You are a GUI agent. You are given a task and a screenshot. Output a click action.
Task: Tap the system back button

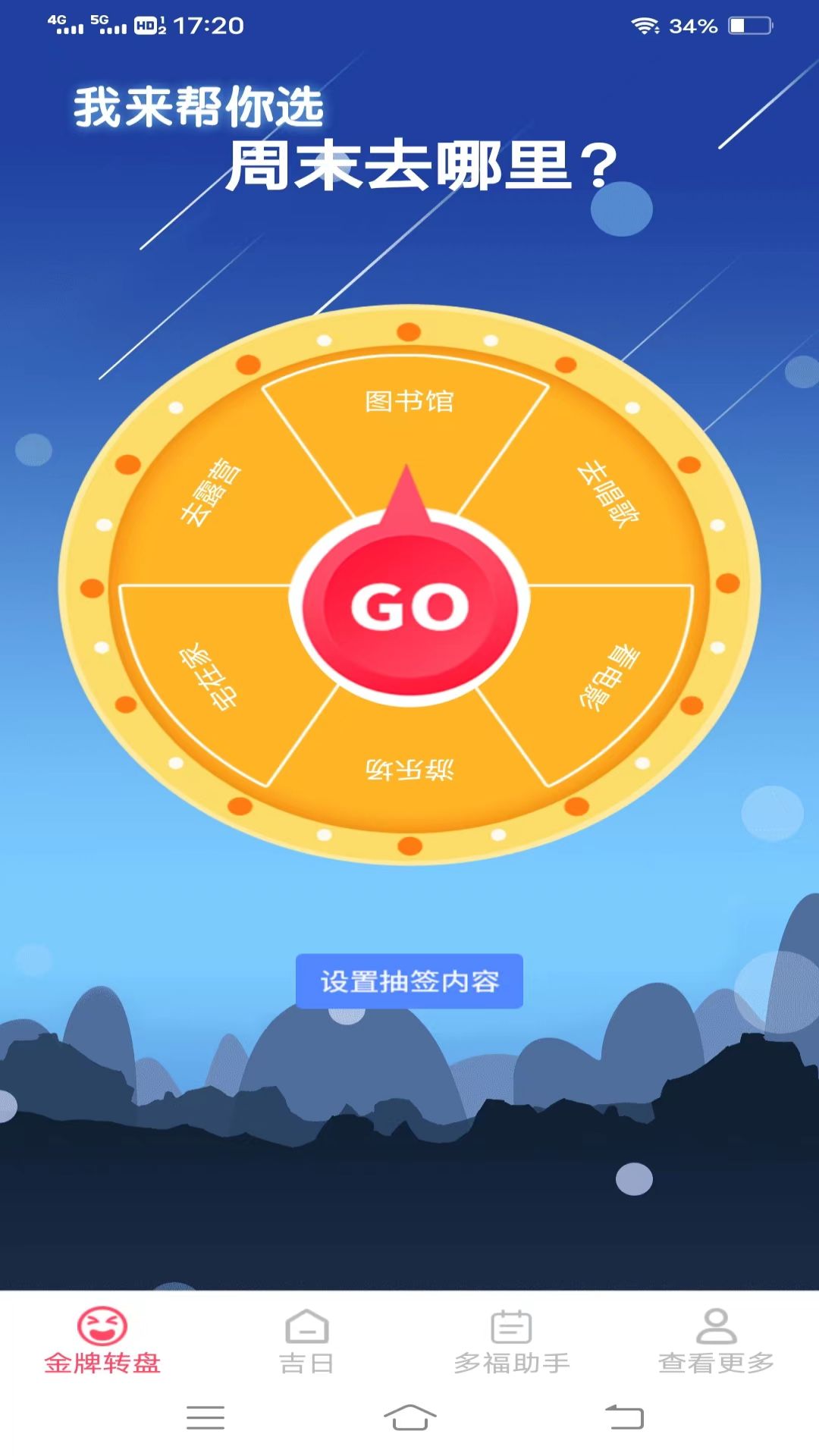[624, 1417]
